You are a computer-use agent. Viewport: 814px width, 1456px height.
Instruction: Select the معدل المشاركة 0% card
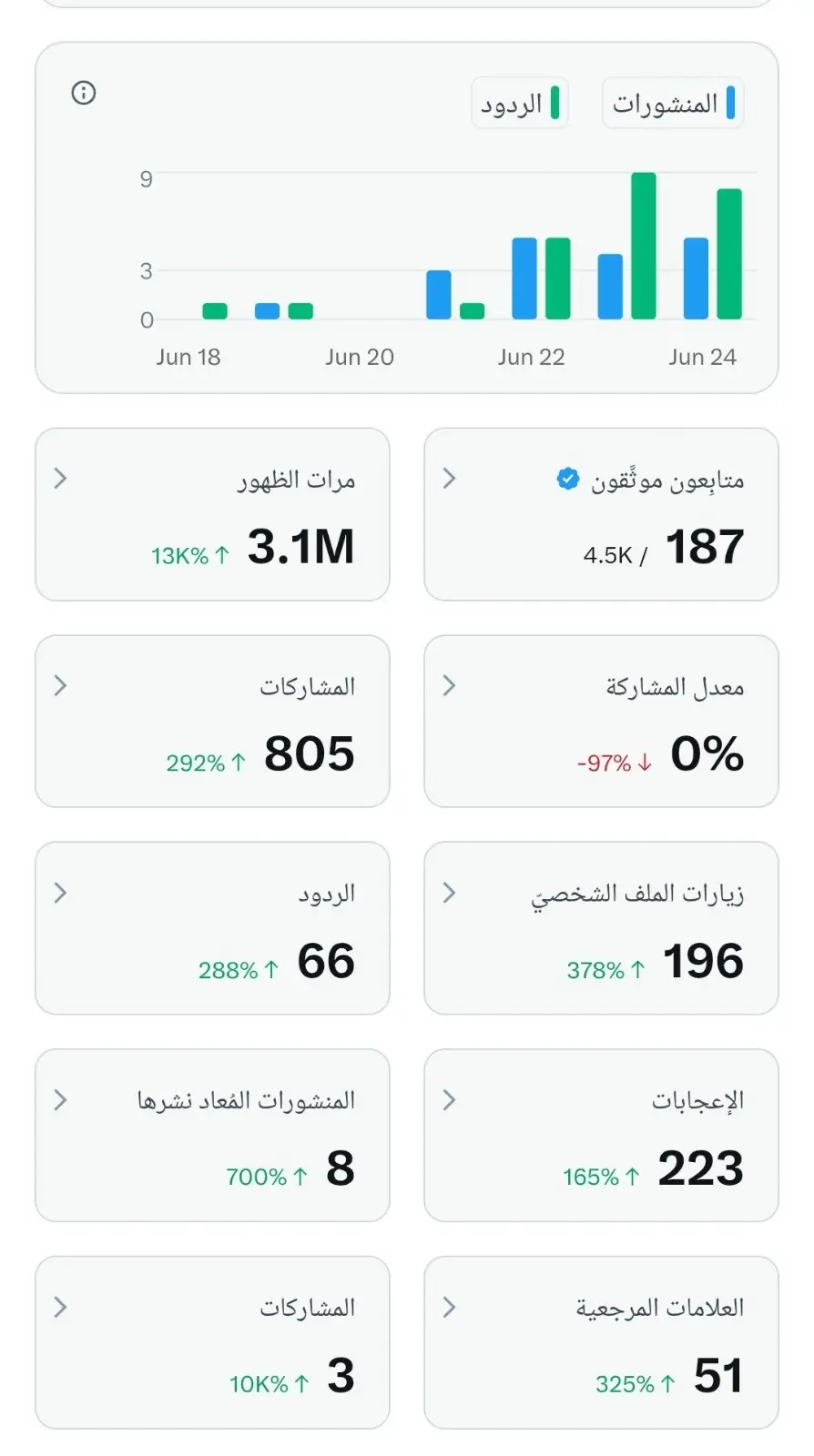pos(601,722)
